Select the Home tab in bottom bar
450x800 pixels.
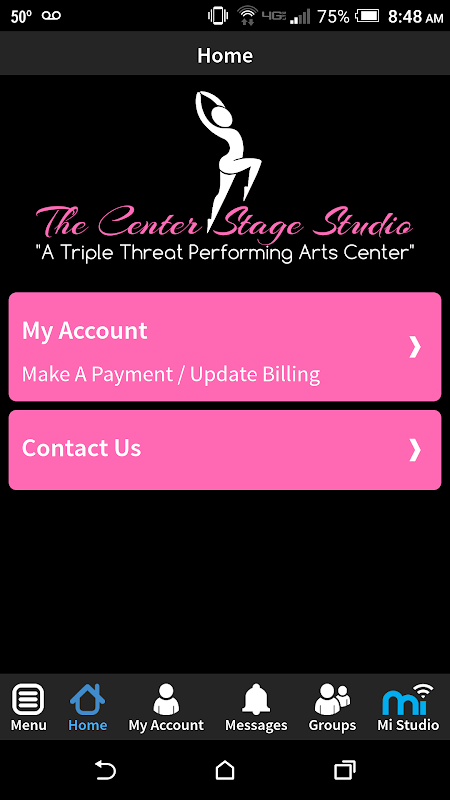[x=88, y=708]
